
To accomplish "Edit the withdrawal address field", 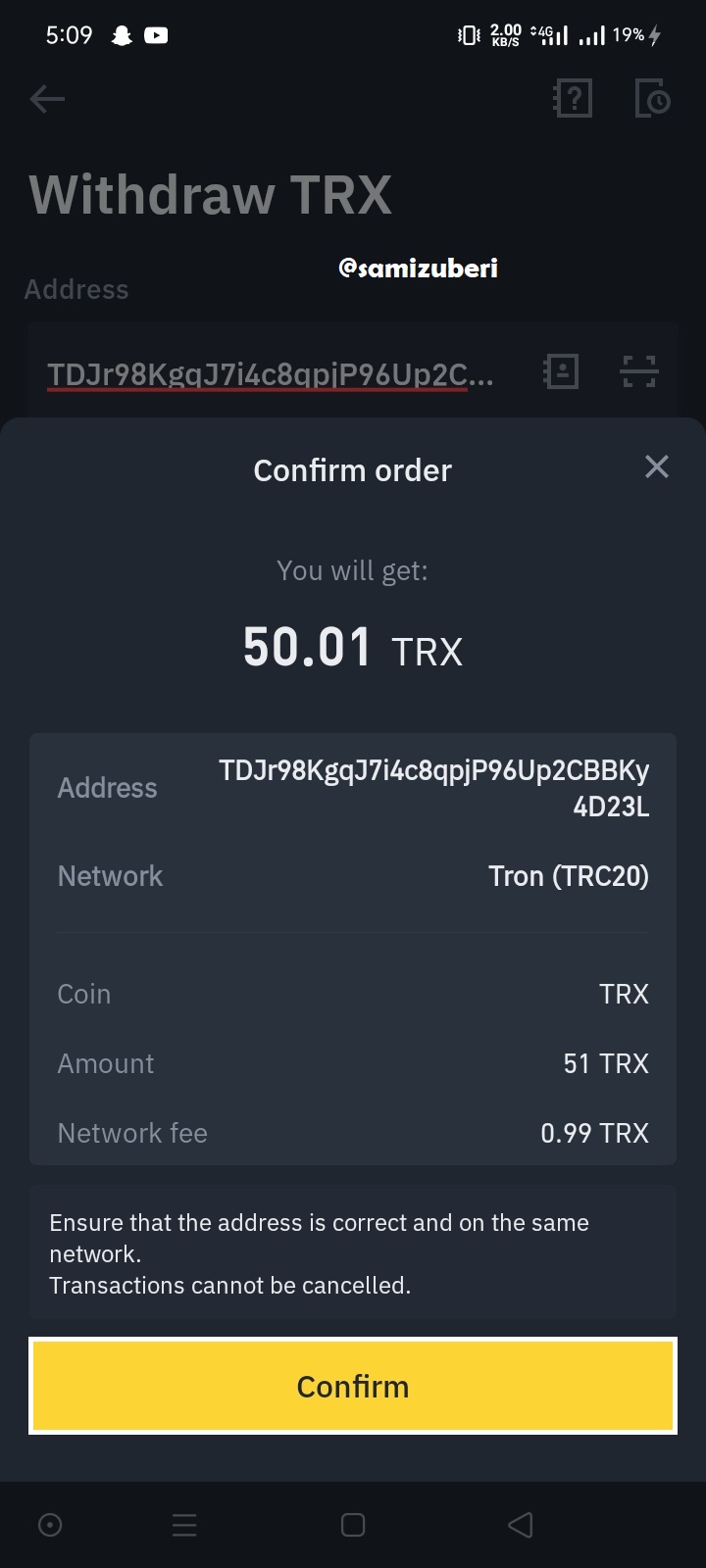I will click(x=271, y=374).
